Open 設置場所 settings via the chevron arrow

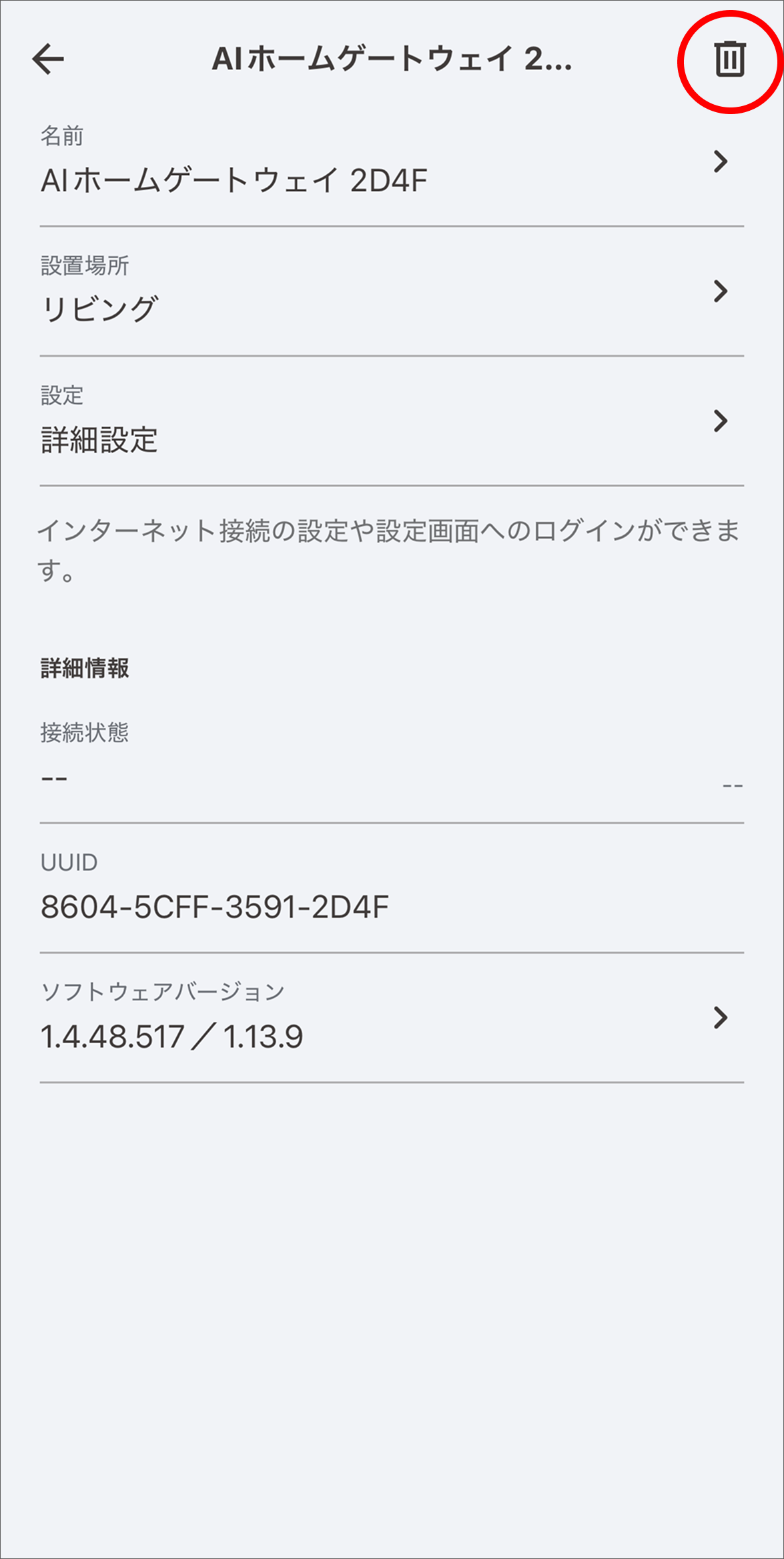coord(721,290)
